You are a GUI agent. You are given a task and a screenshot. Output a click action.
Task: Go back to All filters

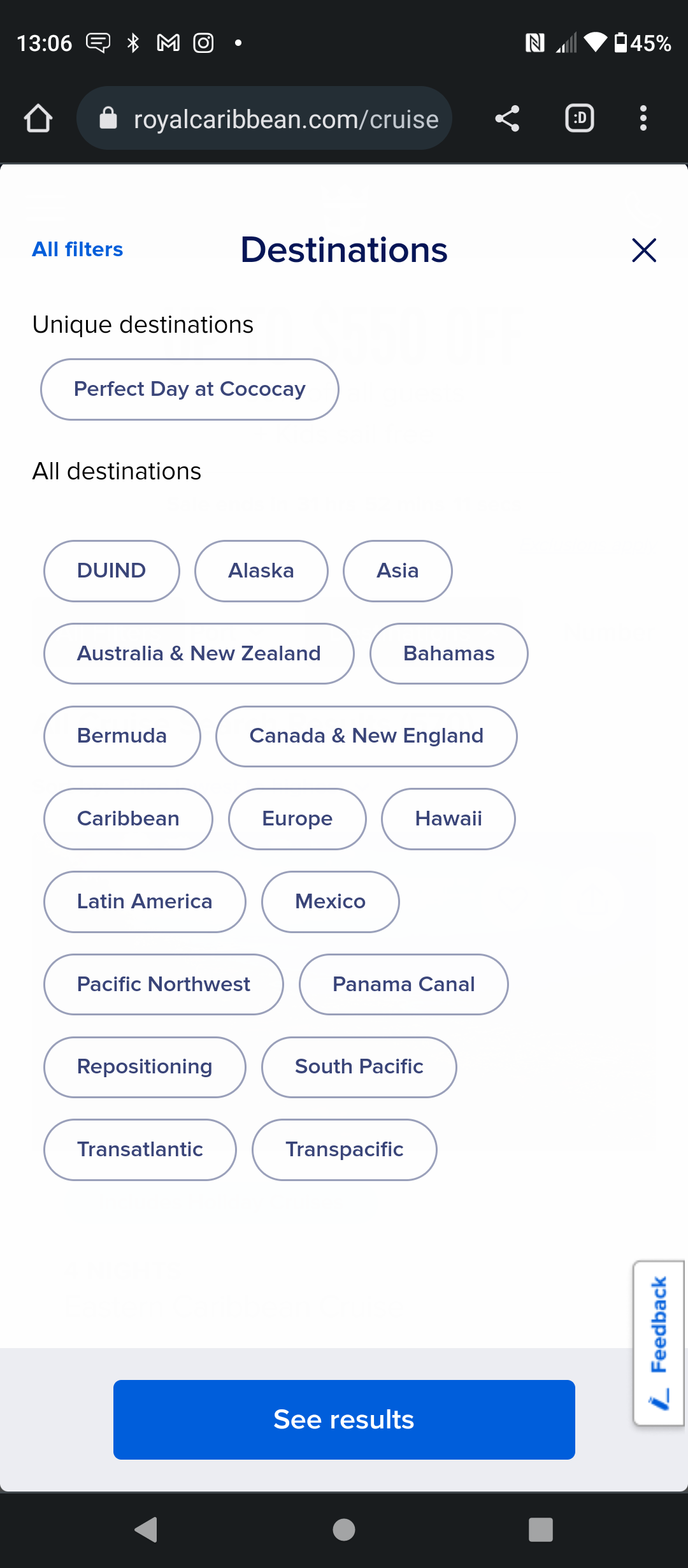pyautogui.click(x=78, y=249)
